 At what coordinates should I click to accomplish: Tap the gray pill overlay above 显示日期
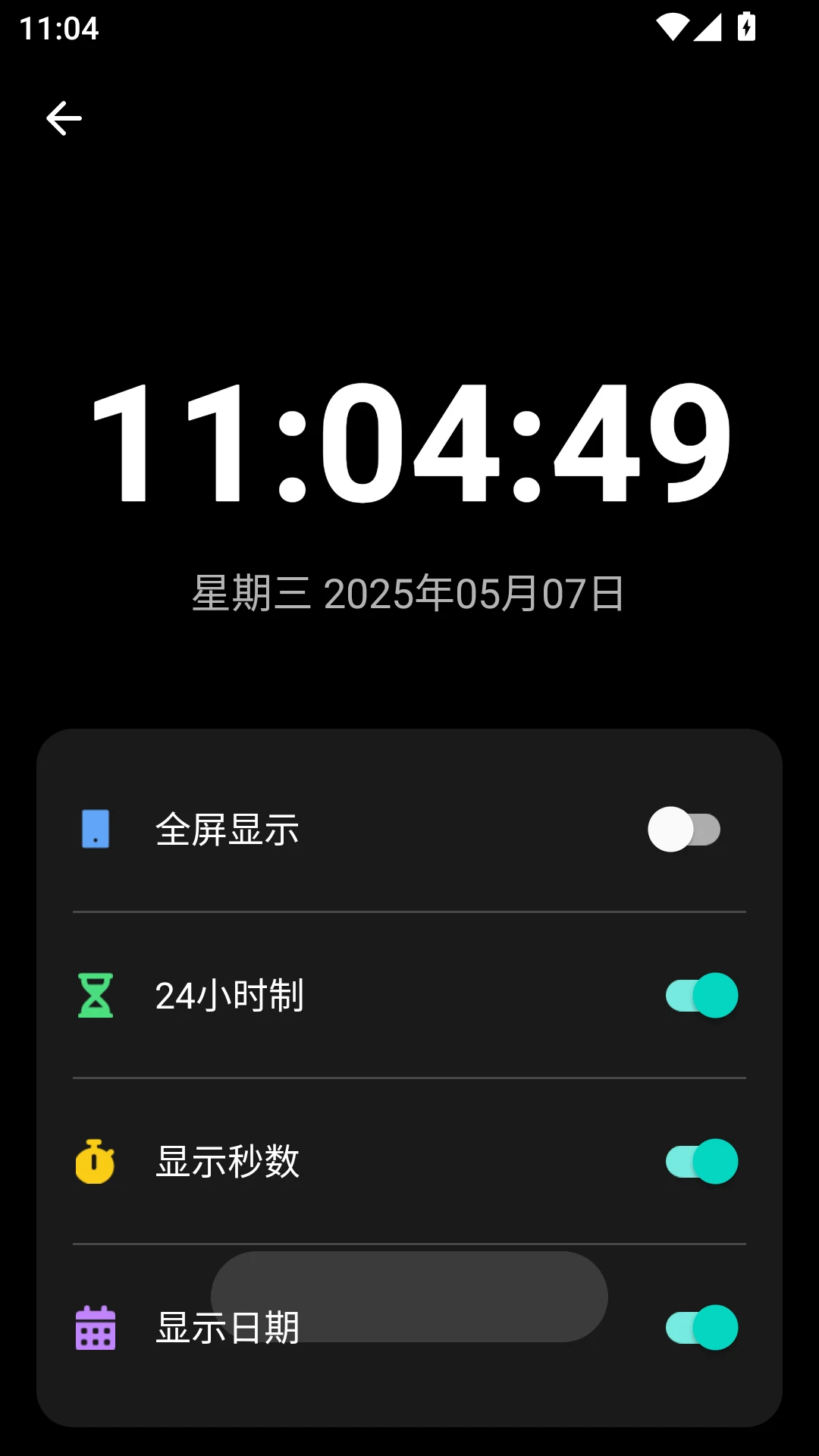click(409, 1297)
